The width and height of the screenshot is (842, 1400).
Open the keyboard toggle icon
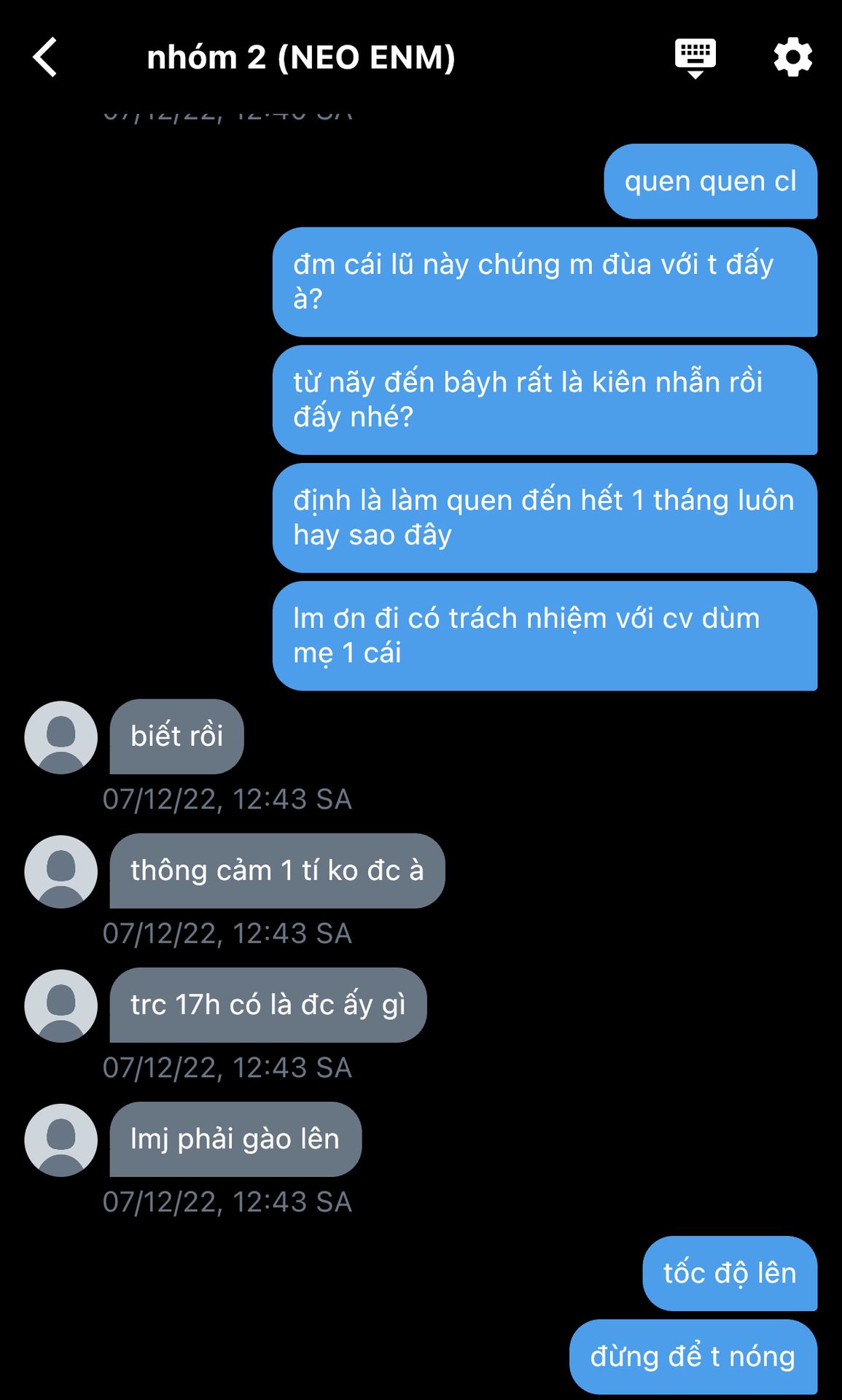click(x=695, y=58)
